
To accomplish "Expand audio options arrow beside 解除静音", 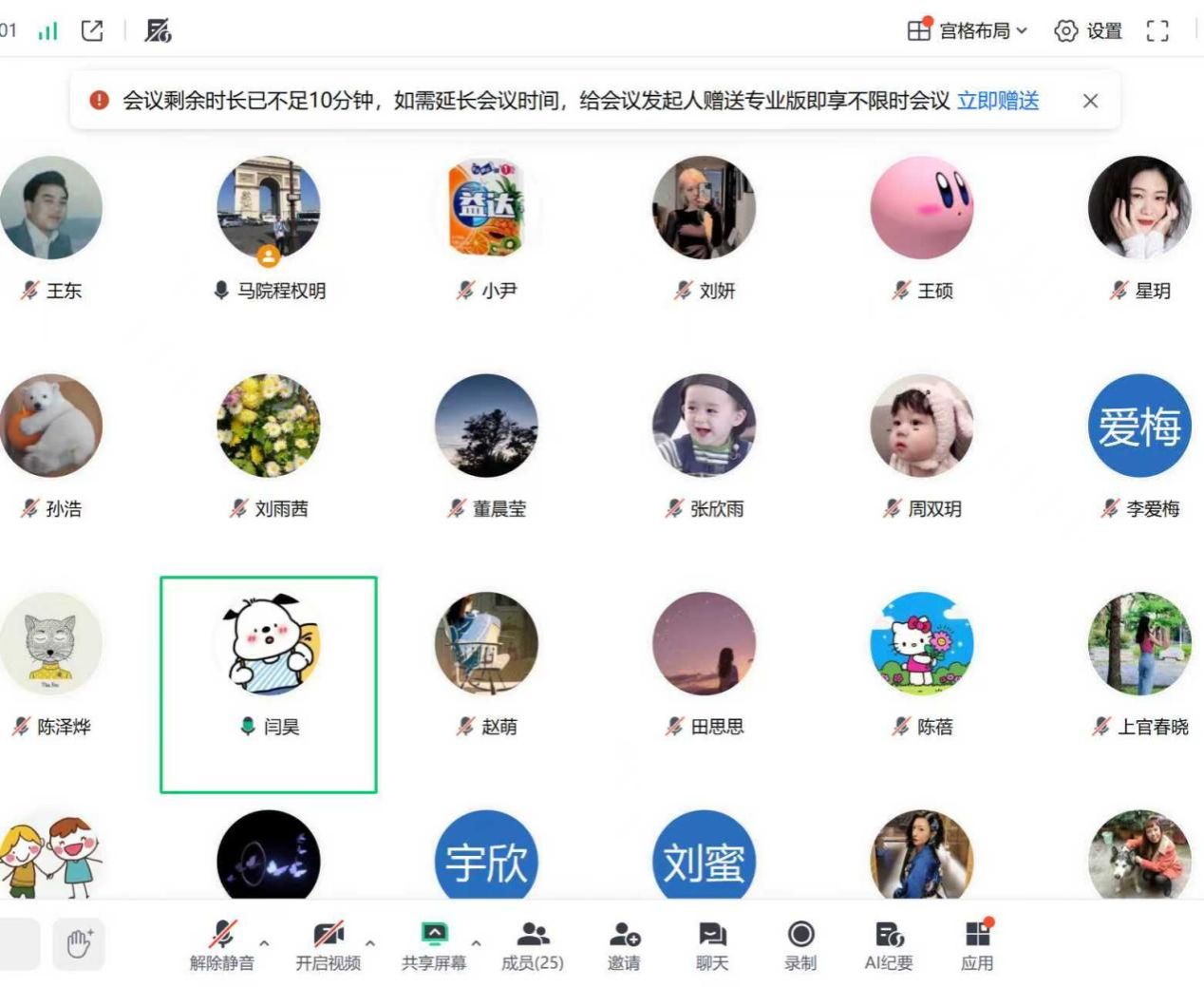I will click(x=264, y=943).
